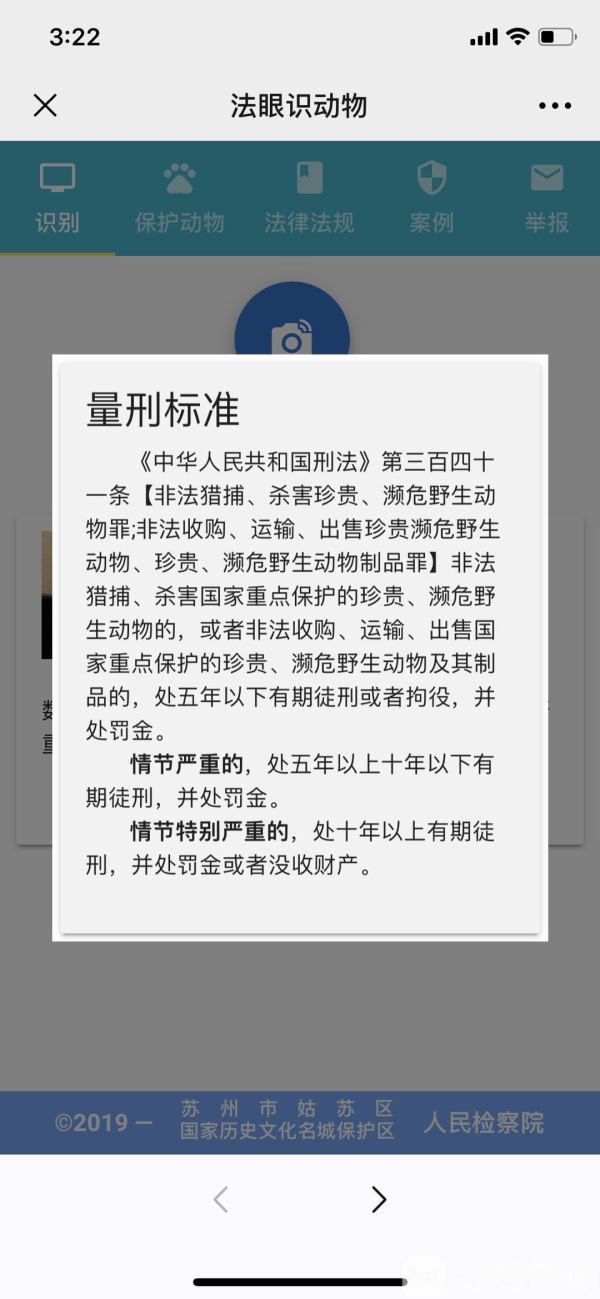This screenshot has height=1299, width=600.
Task: Open the three-dot overflow menu
Action: [x=554, y=105]
